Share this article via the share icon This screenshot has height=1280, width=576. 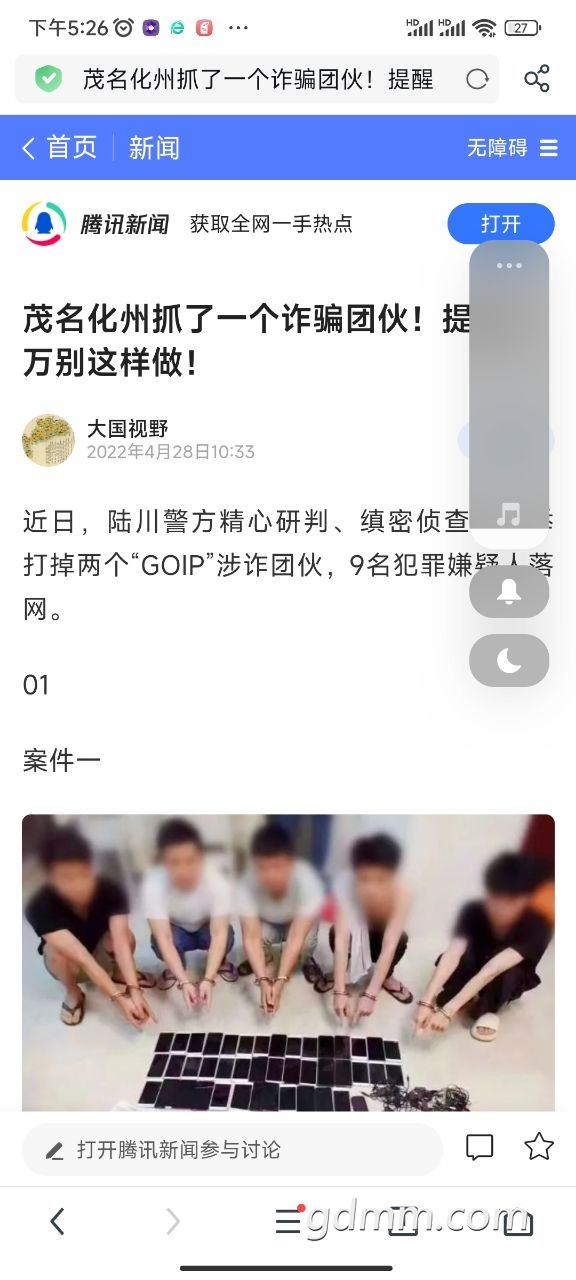(537, 79)
